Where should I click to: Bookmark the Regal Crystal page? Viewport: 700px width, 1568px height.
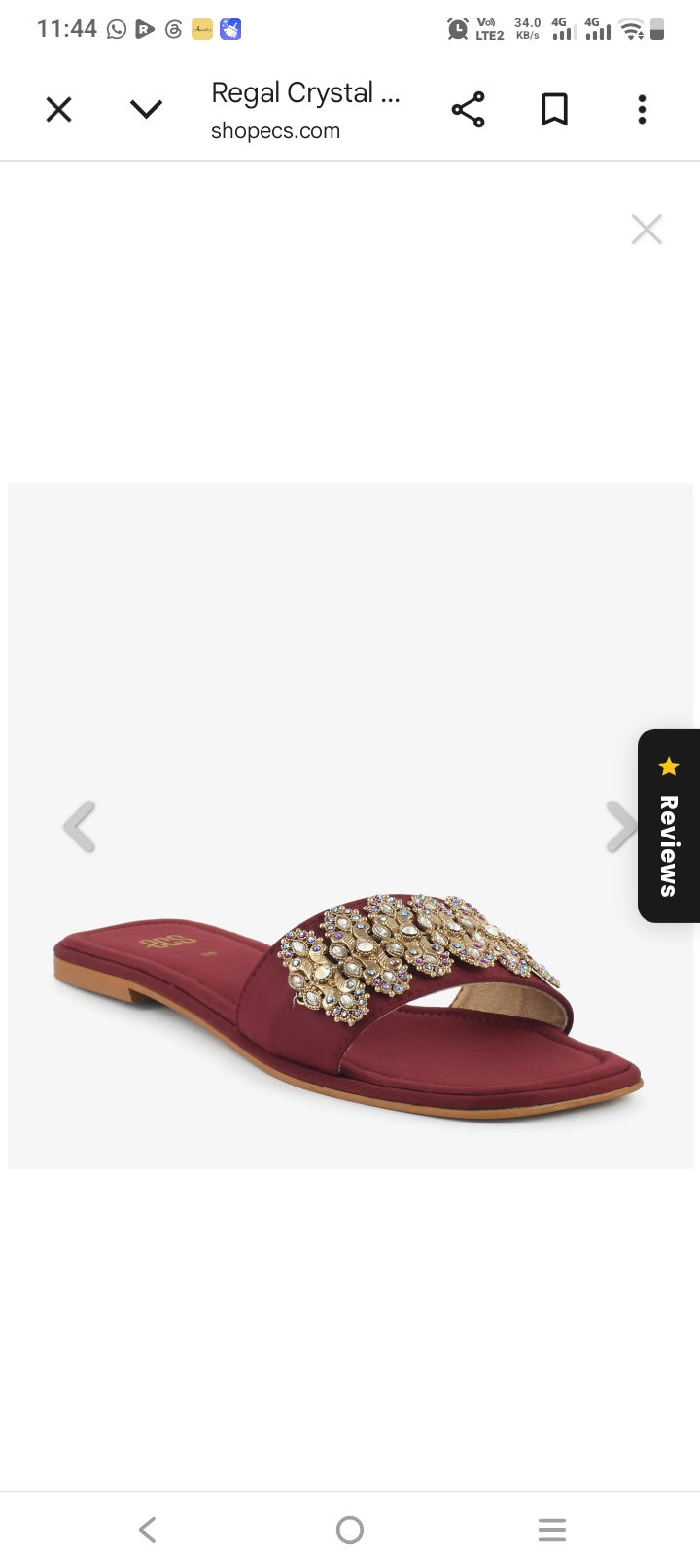pos(554,110)
